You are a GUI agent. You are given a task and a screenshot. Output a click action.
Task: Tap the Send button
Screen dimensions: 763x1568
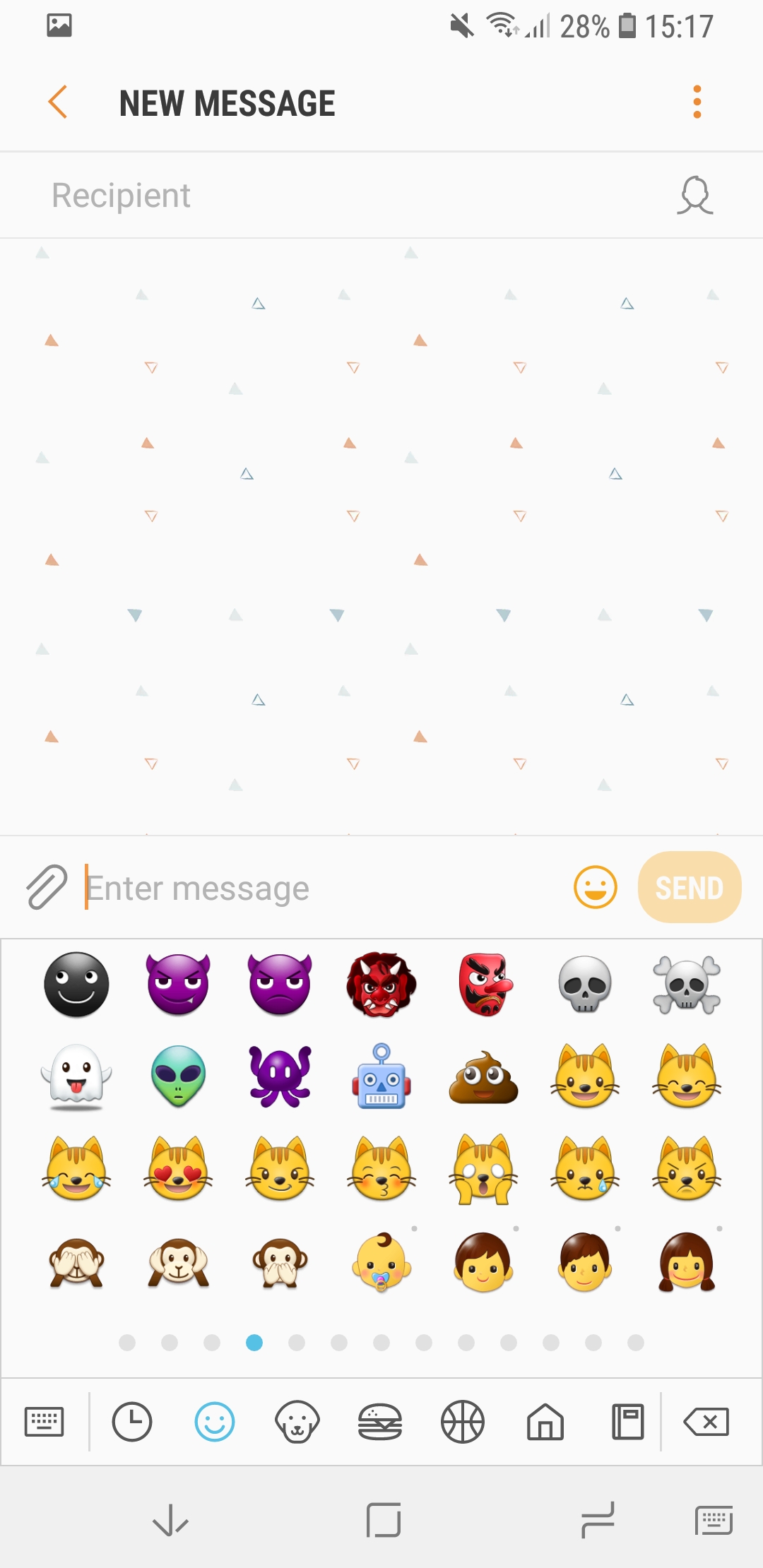(689, 887)
